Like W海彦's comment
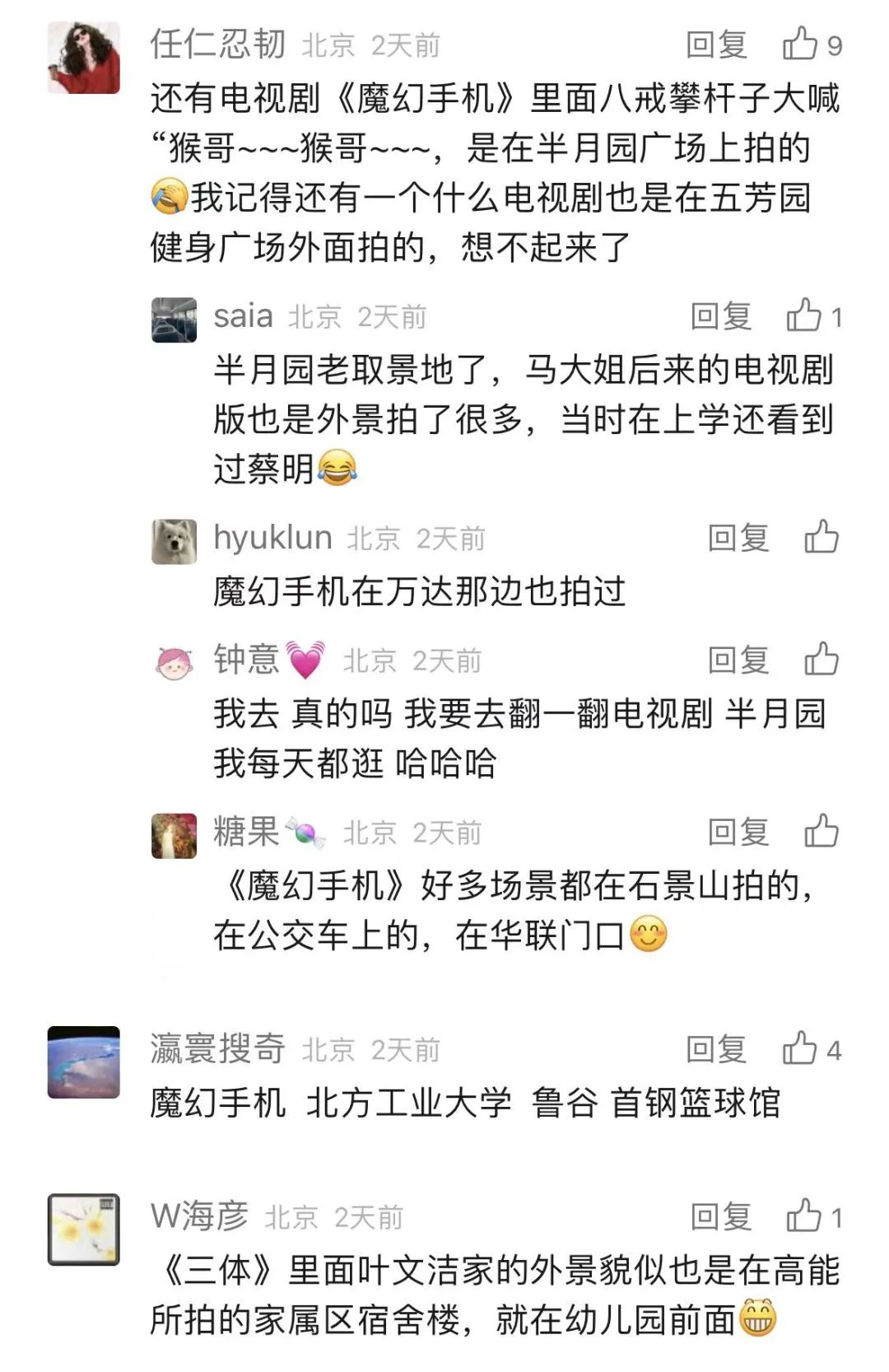The height and width of the screenshot is (1372, 889). coord(803,1216)
